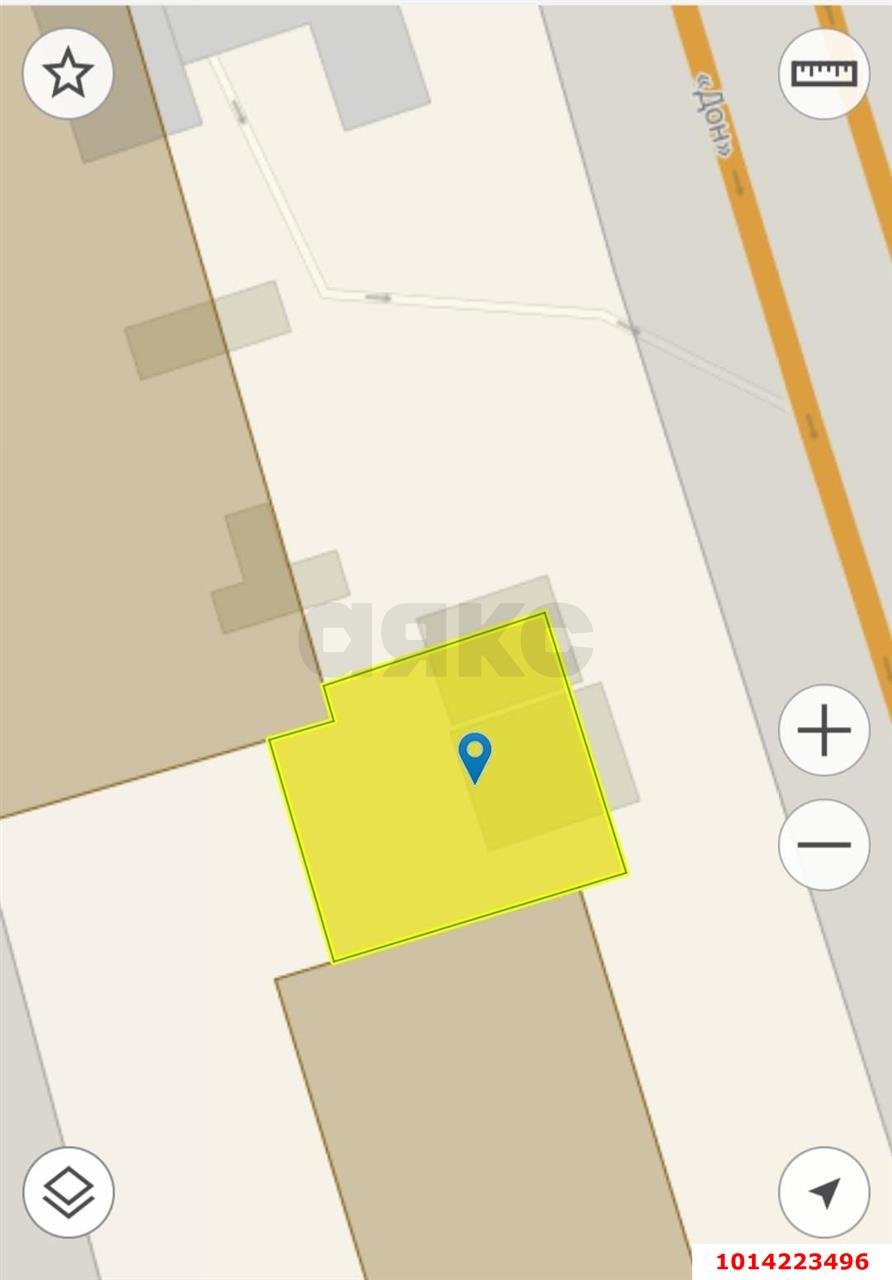Image resolution: width=892 pixels, height=1280 pixels.
Task: Add this plot to favorites with the star
Action: 68,74
